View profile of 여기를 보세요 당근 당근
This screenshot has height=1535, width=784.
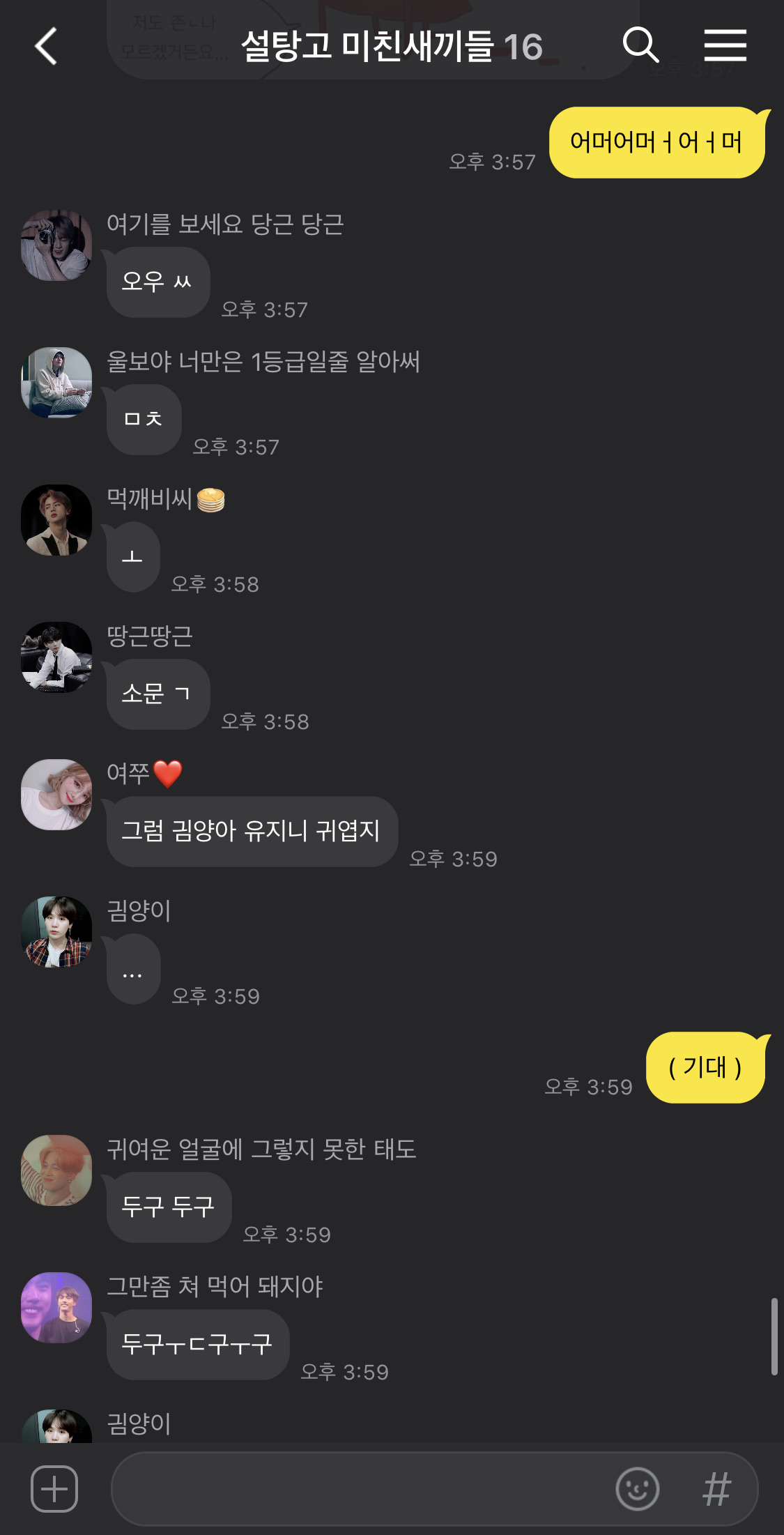[56, 245]
